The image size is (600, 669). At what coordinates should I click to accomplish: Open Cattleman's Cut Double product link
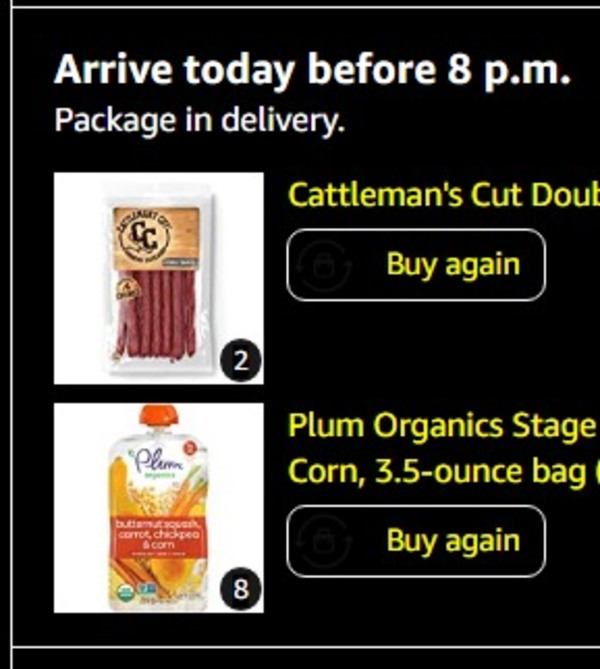click(x=444, y=195)
